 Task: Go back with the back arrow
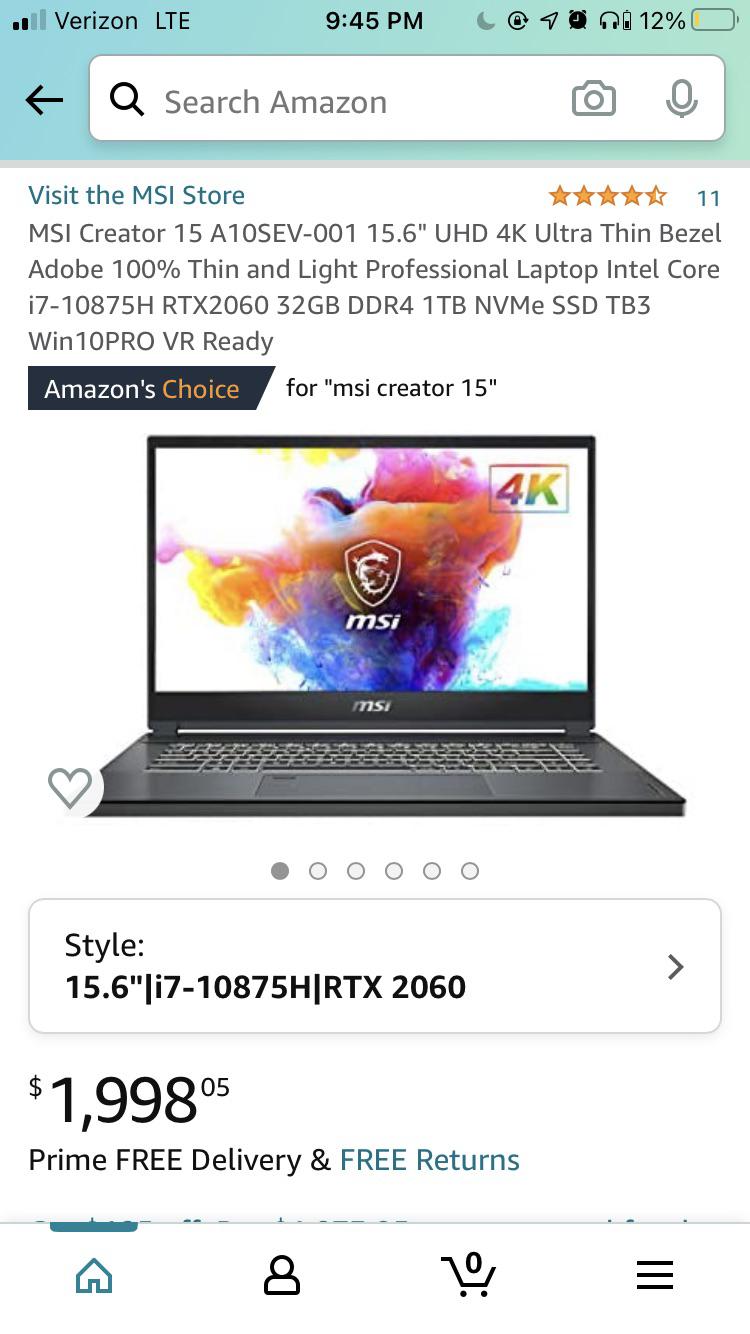click(x=43, y=100)
